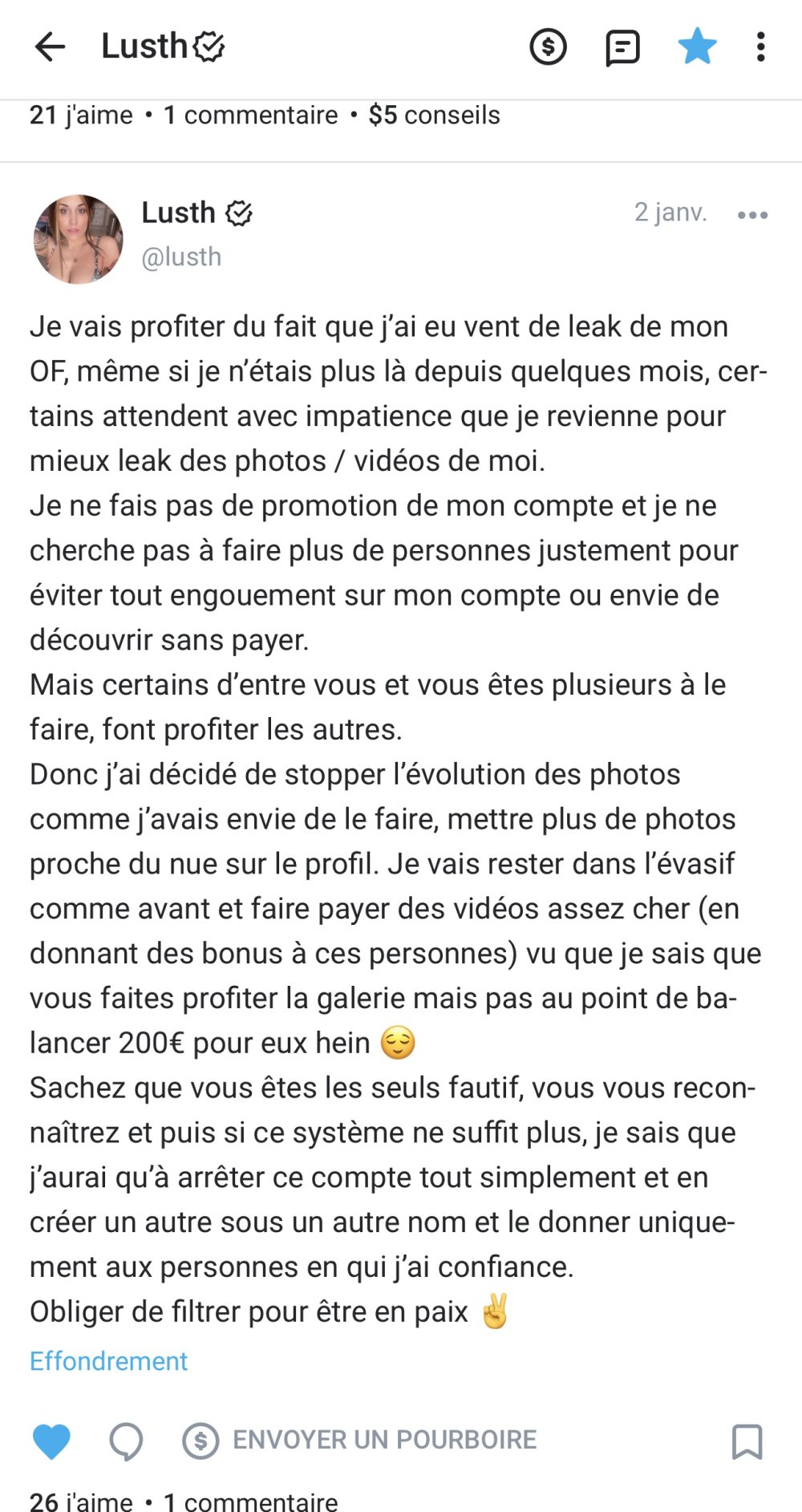The height and width of the screenshot is (1512, 802).
Task: Open post options next to 2 janv.
Action: click(x=752, y=215)
